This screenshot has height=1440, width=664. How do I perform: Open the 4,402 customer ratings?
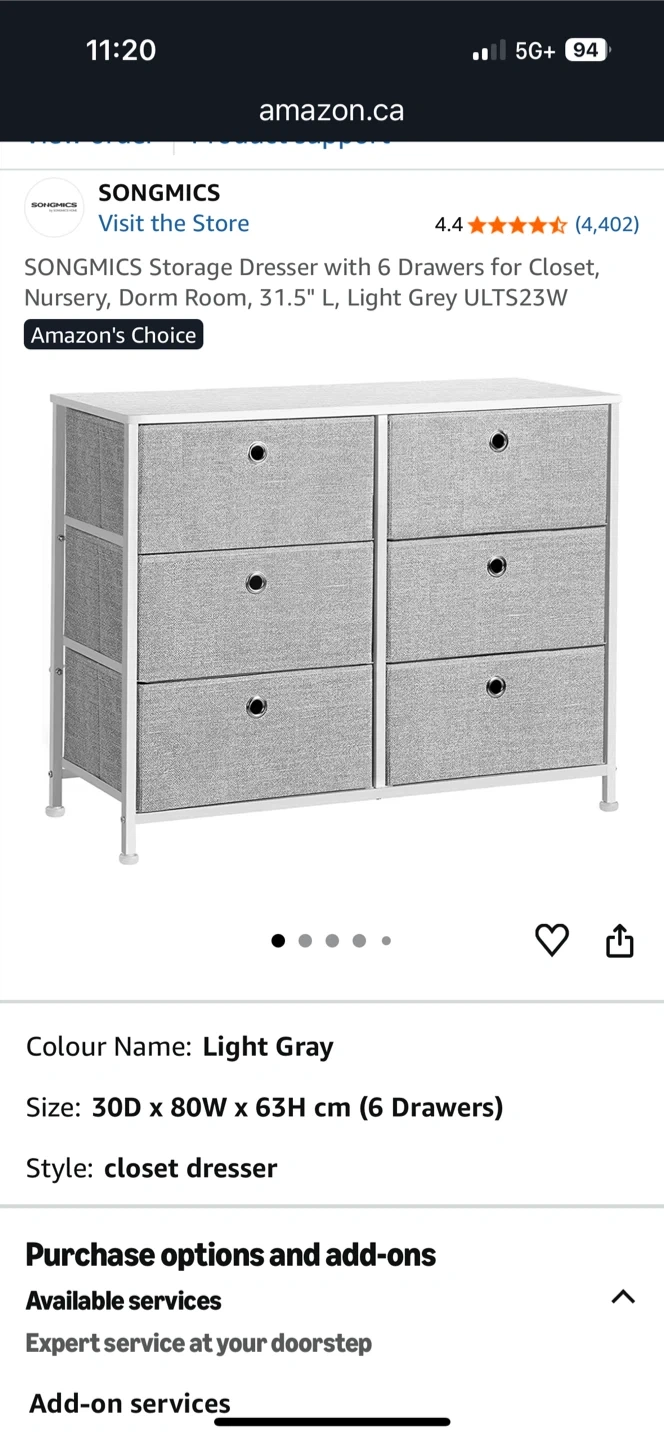(x=607, y=224)
